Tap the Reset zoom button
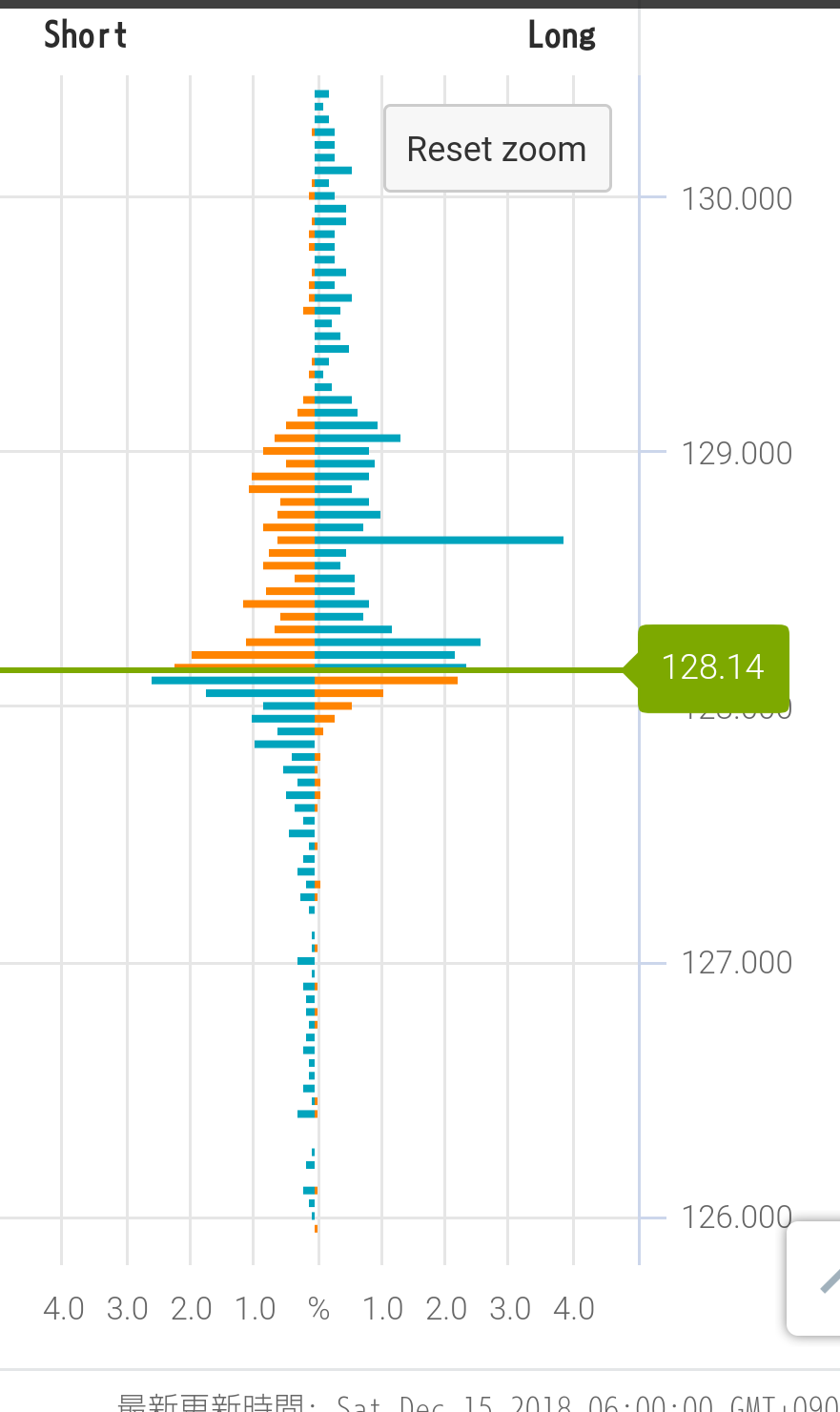The image size is (840, 1412). (497, 150)
